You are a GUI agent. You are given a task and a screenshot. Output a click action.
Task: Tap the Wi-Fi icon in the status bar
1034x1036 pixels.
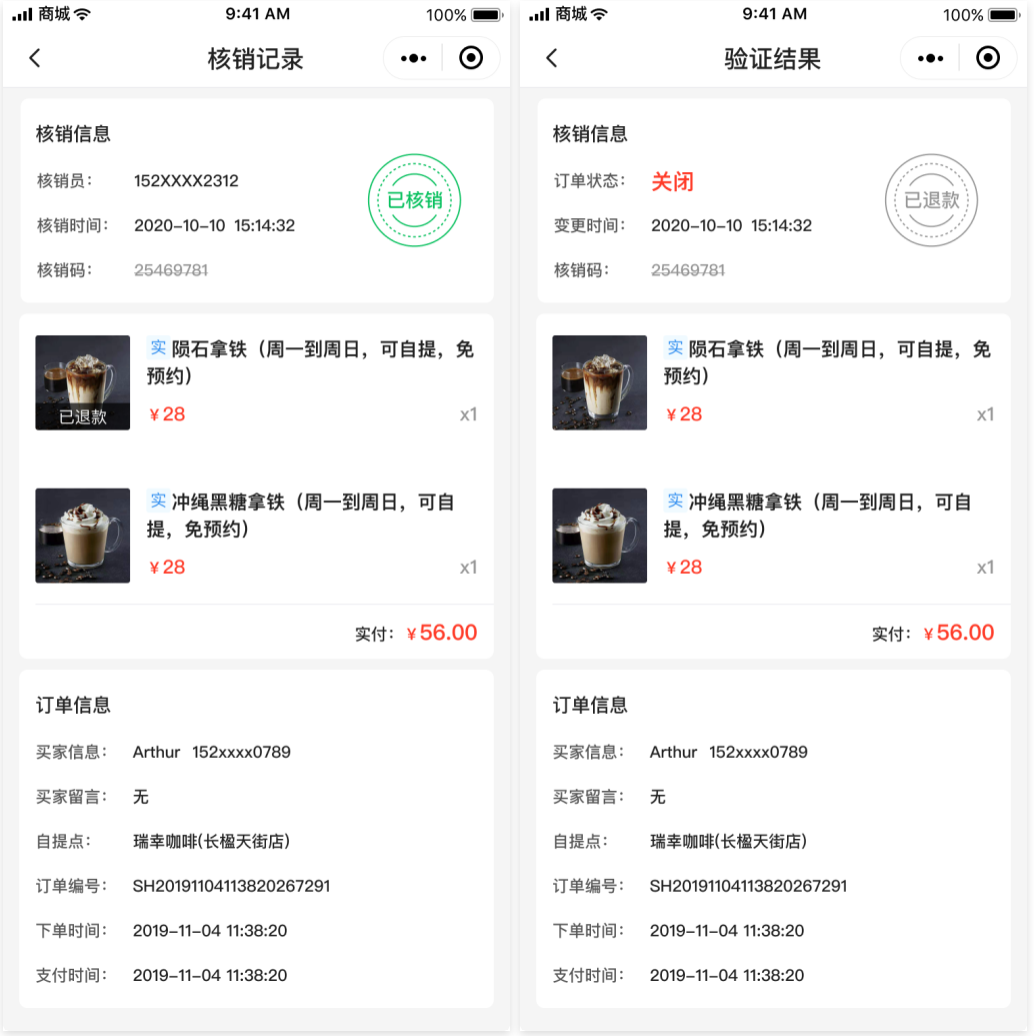(83, 14)
